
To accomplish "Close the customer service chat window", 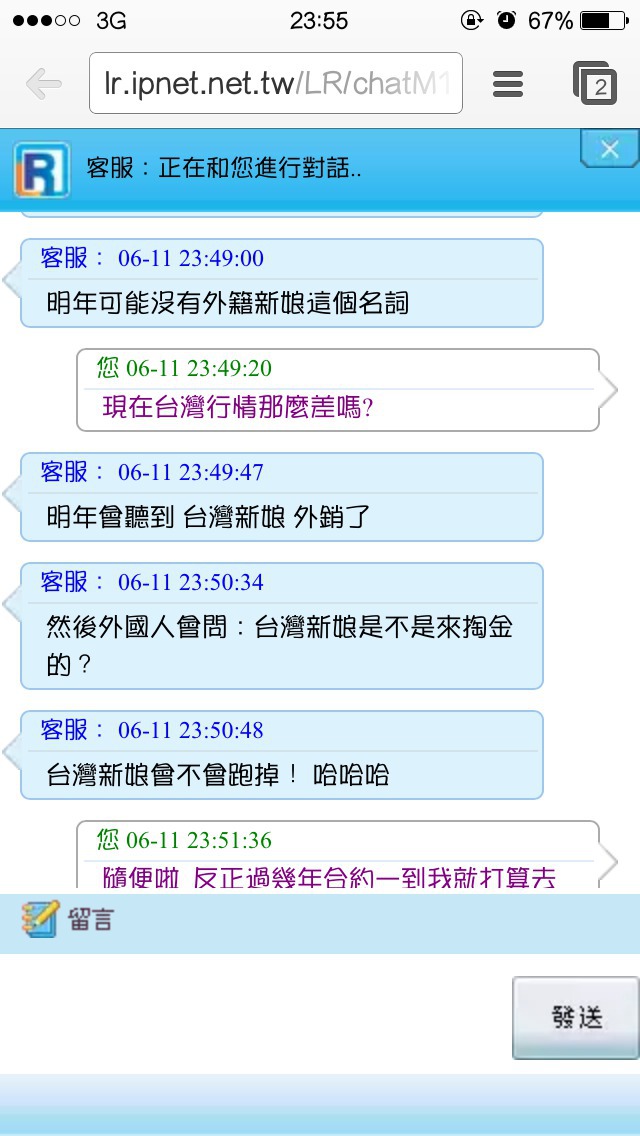I will [610, 149].
